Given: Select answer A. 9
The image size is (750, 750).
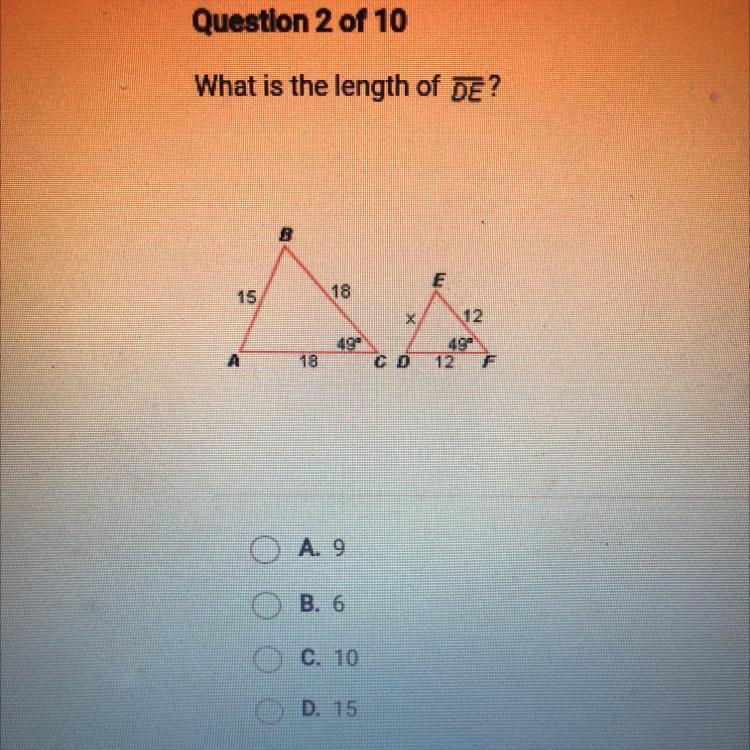Looking at the screenshot, I should (x=264, y=550).
